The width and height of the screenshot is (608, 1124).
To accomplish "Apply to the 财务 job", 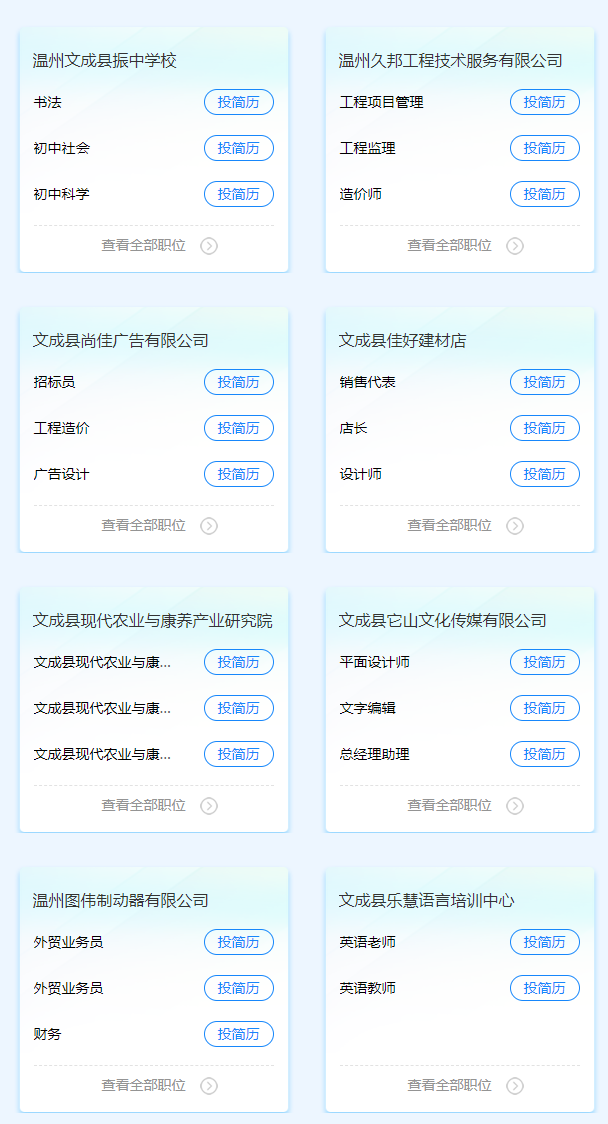I will click(x=239, y=1034).
